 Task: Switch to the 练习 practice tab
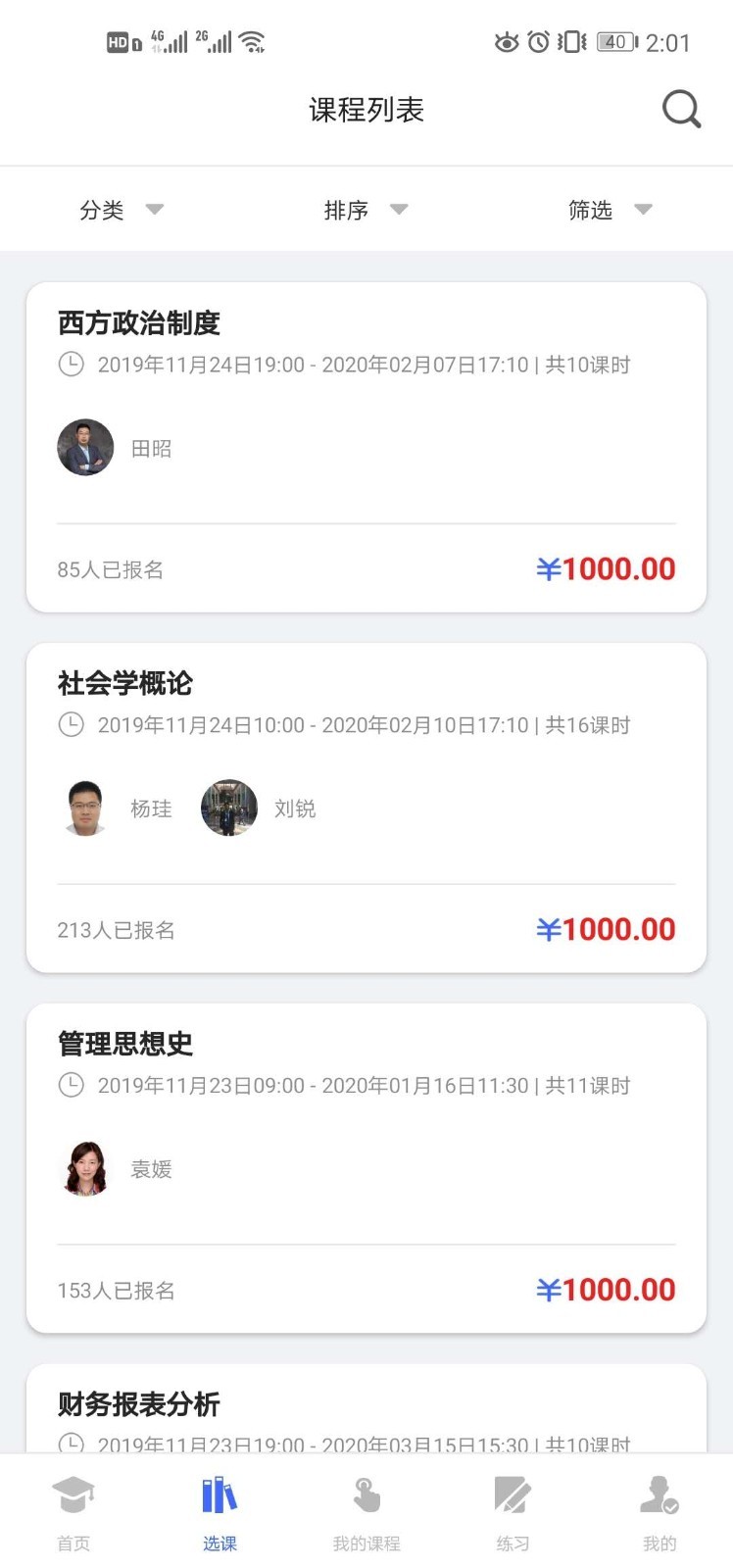(513, 1514)
